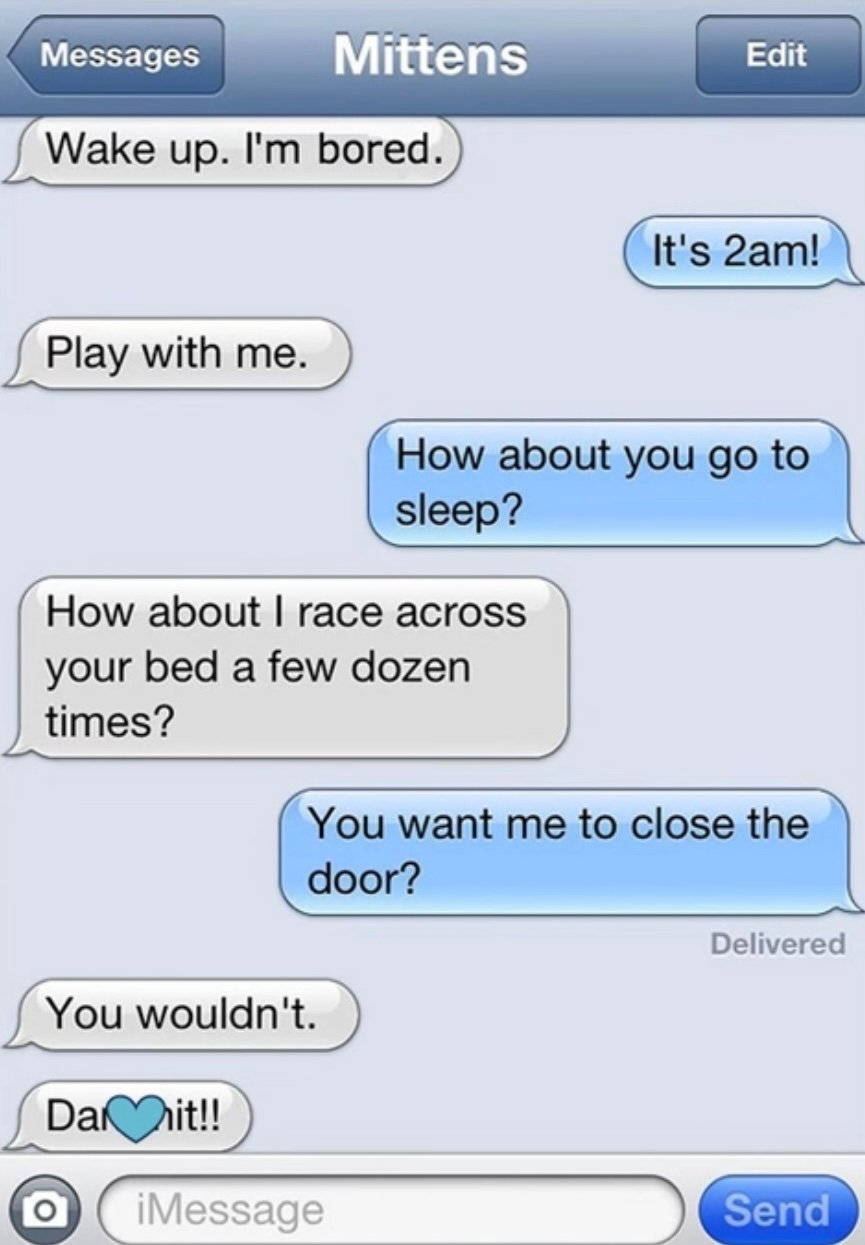Open the camera attachment icon
This screenshot has height=1245, width=865.
(41, 1209)
